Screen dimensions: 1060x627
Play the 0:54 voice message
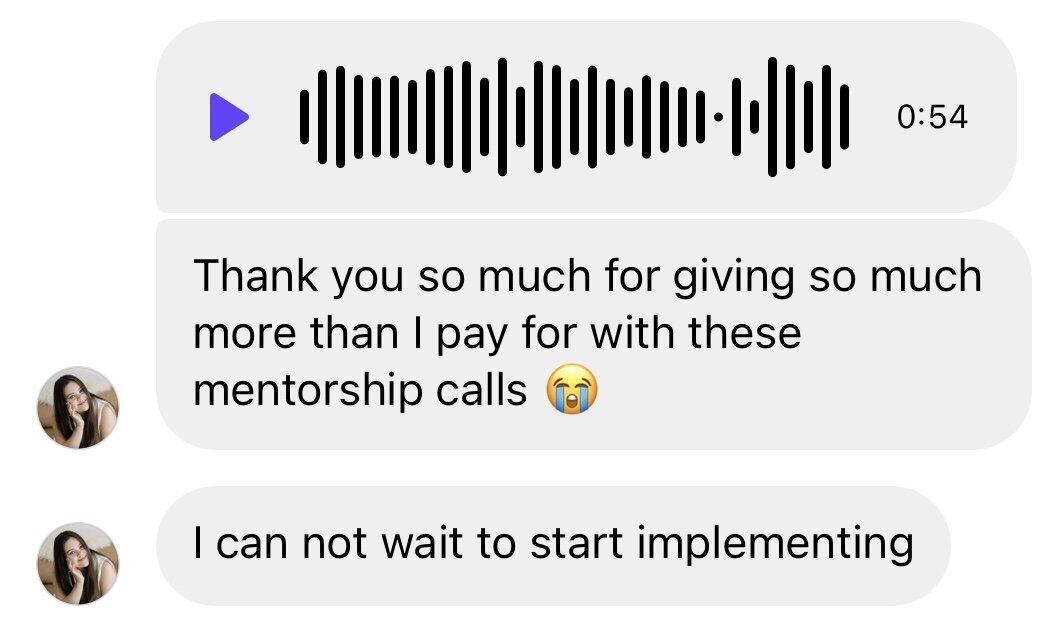pos(227,117)
